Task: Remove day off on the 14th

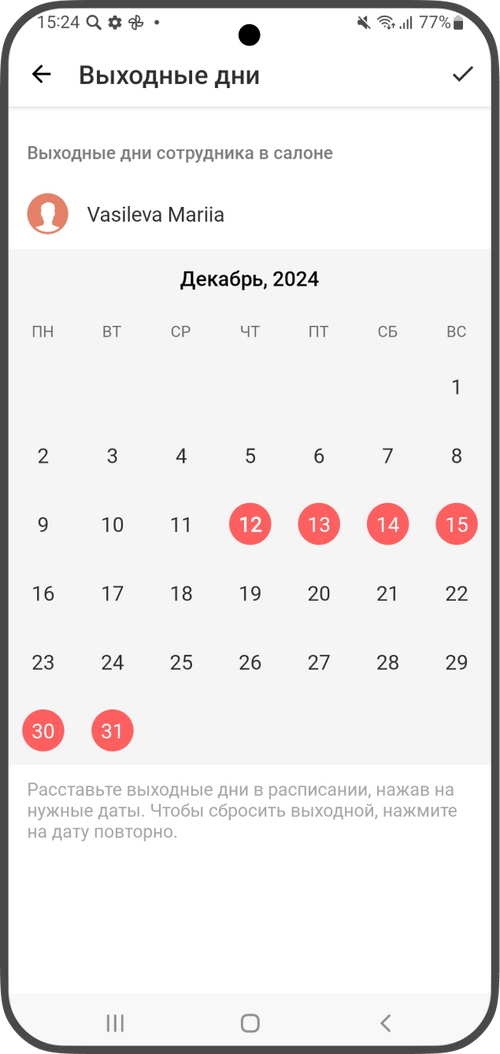Action: pyautogui.click(x=388, y=524)
